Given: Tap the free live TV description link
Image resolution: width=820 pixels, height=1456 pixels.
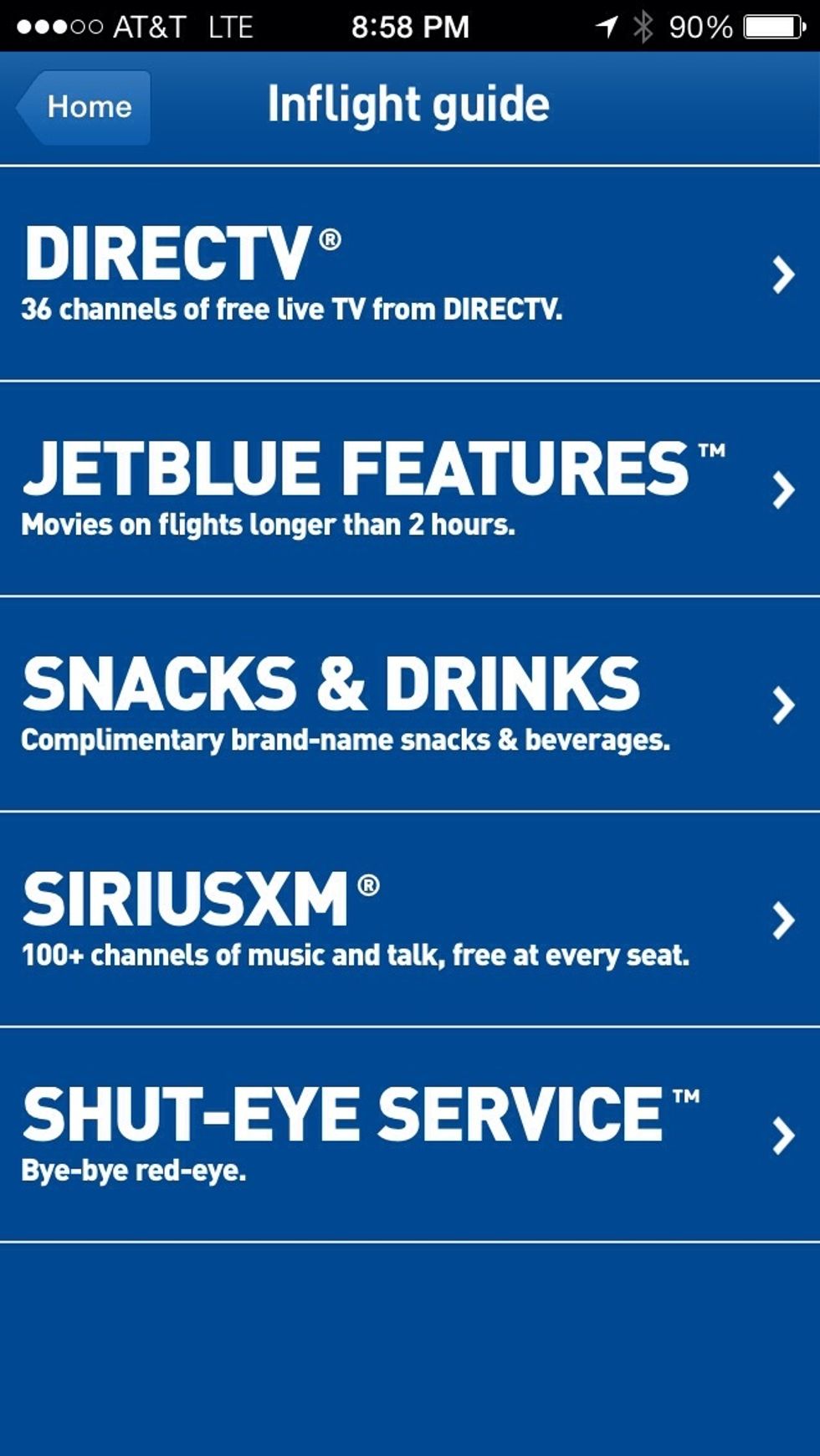Looking at the screenshot, I should click(x=293, y=310).
